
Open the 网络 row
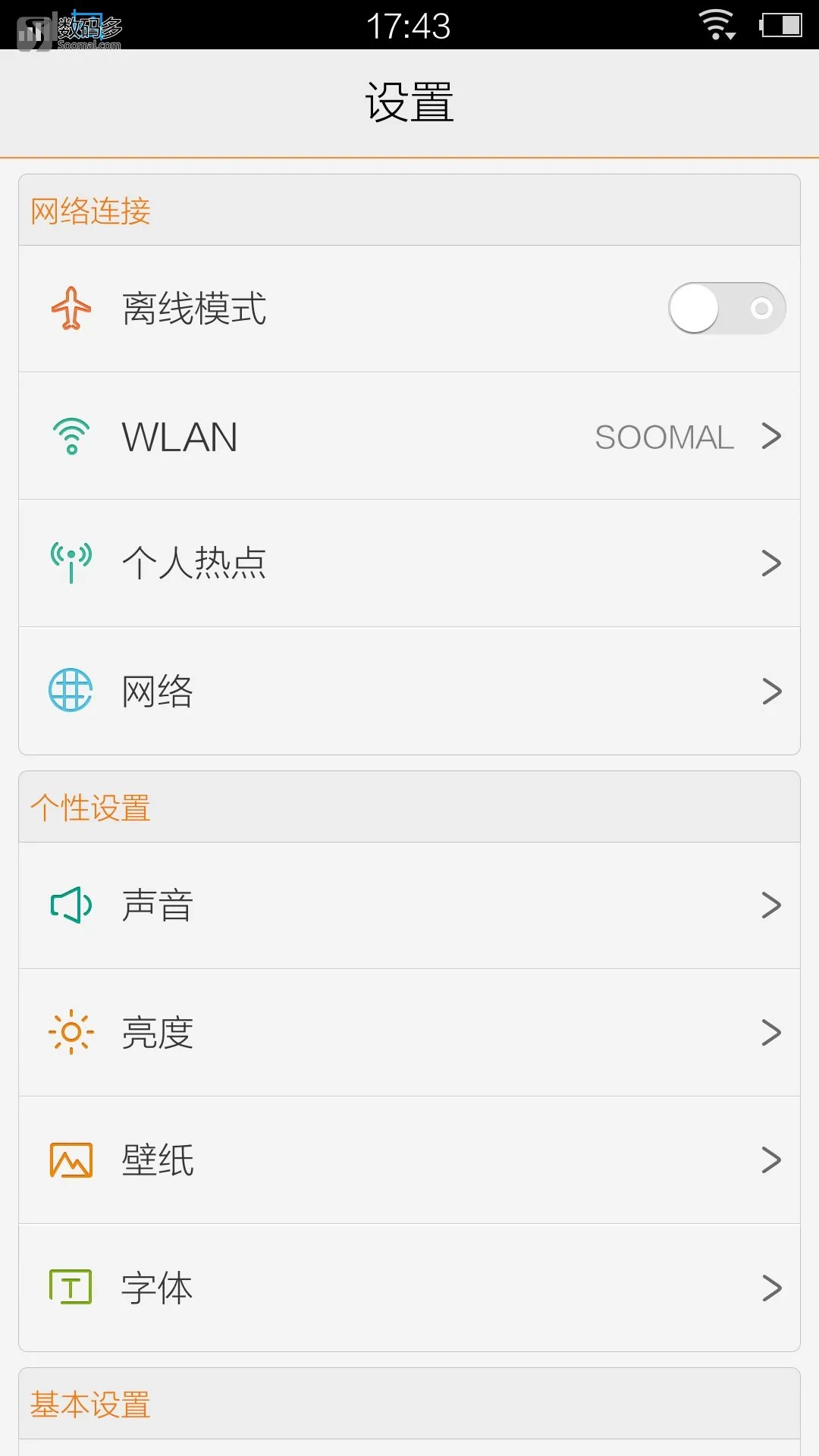point(409,691)
